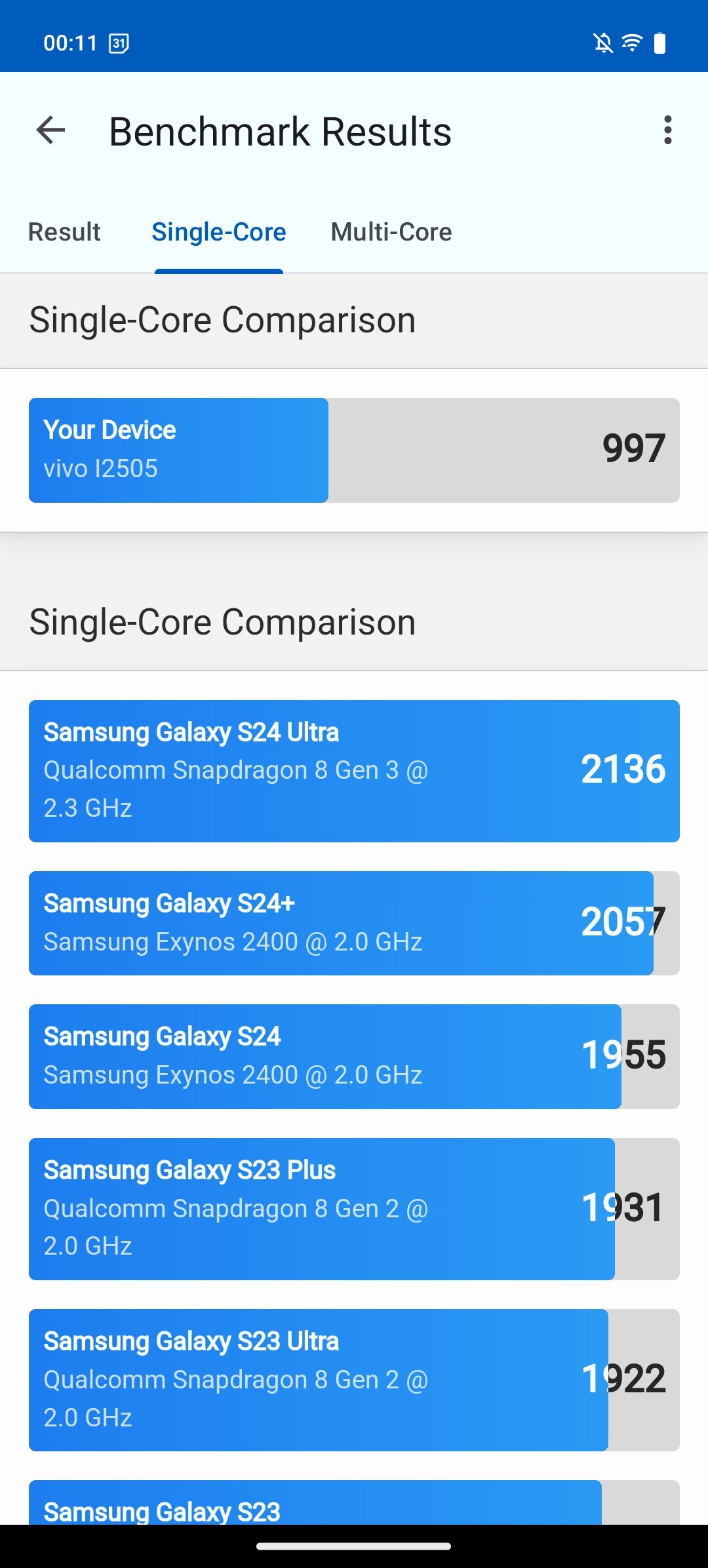
Task: Switch to the Multi-Core tab
Action: (391, 232)
